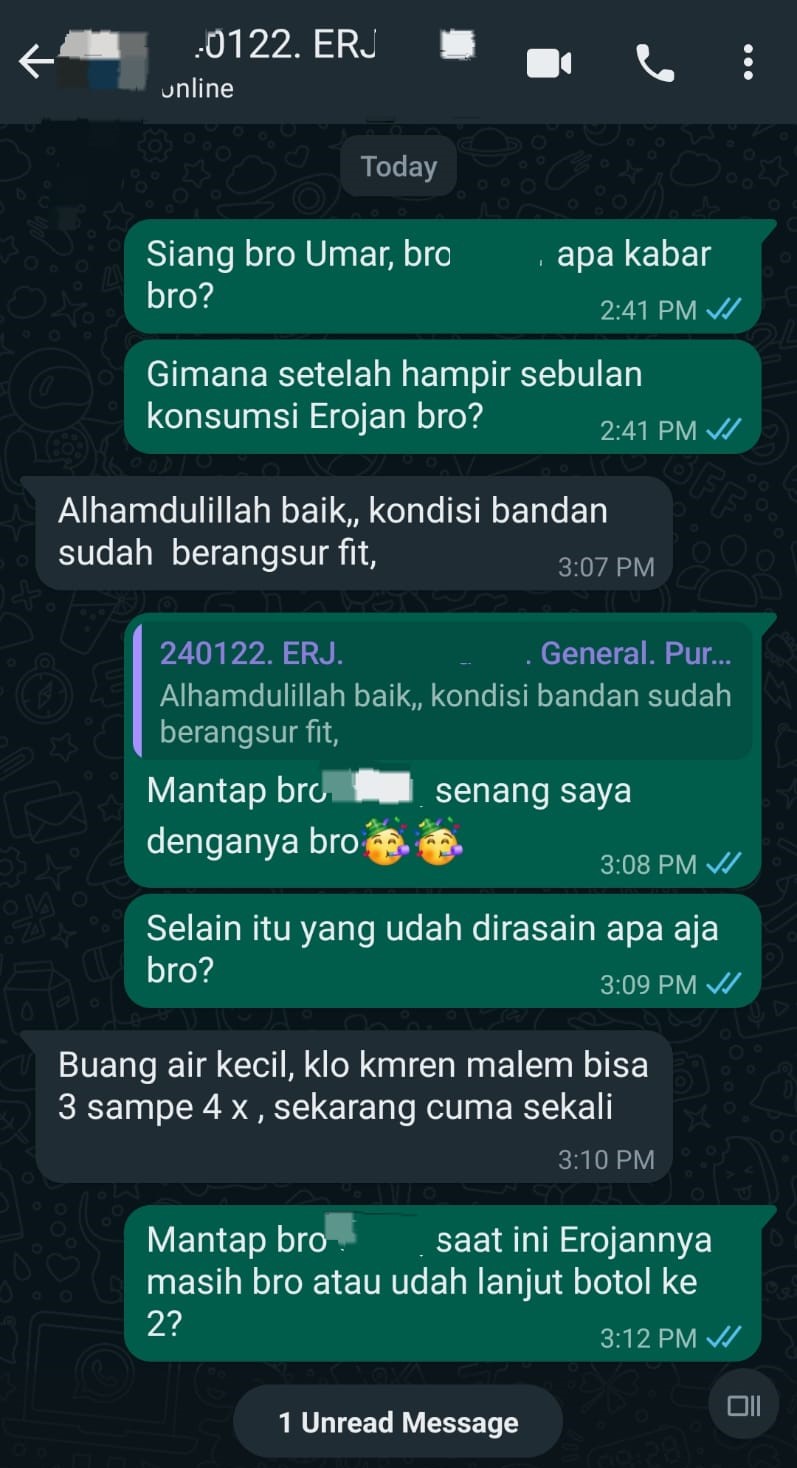The height and width of the screenshot is (1468, 797).
Task: Jump to the 1 Unread Message
Action: (398, 1422)
